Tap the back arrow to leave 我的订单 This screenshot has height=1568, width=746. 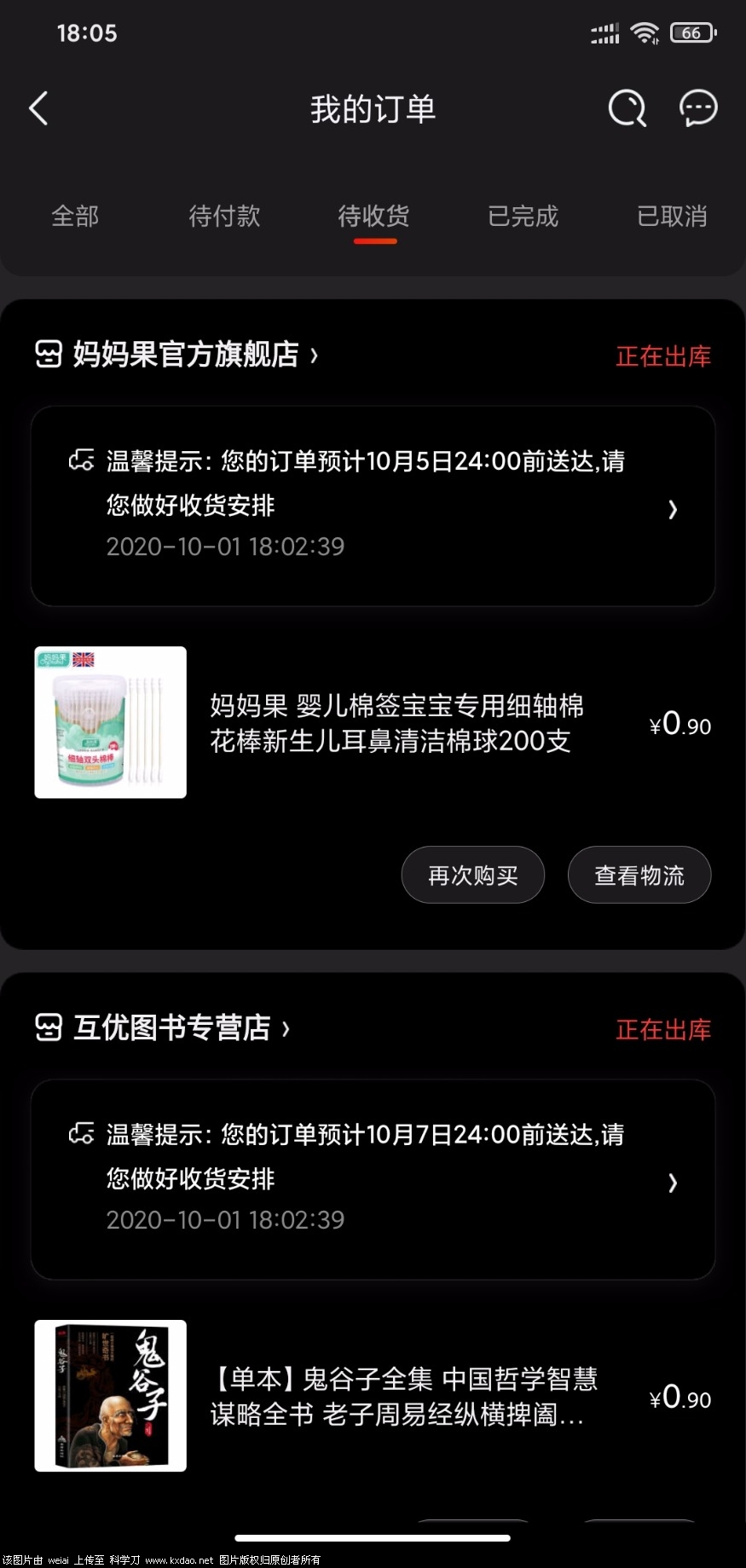coord(38,108)
